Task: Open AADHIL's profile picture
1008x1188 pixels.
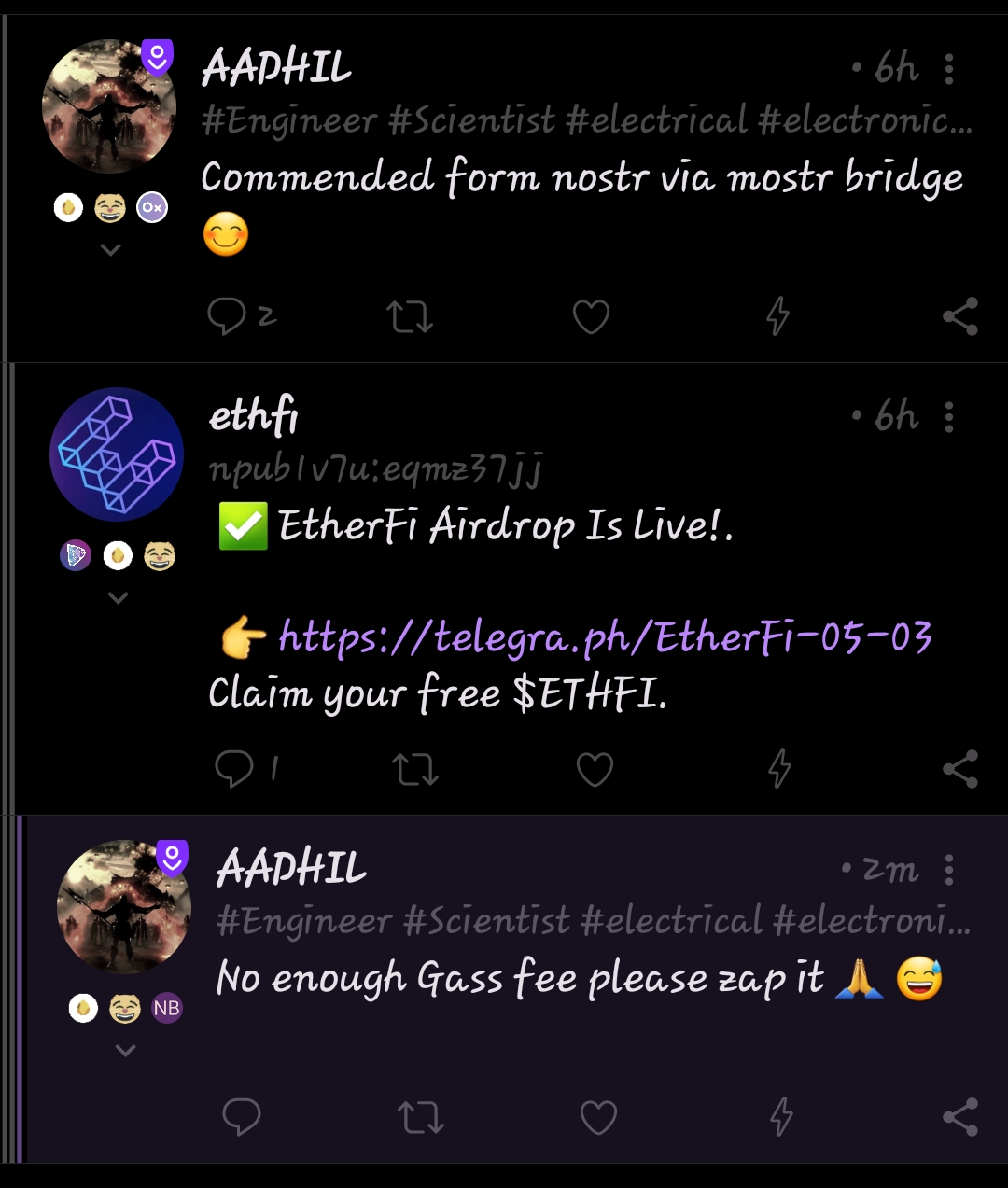Action: (109, 105)
